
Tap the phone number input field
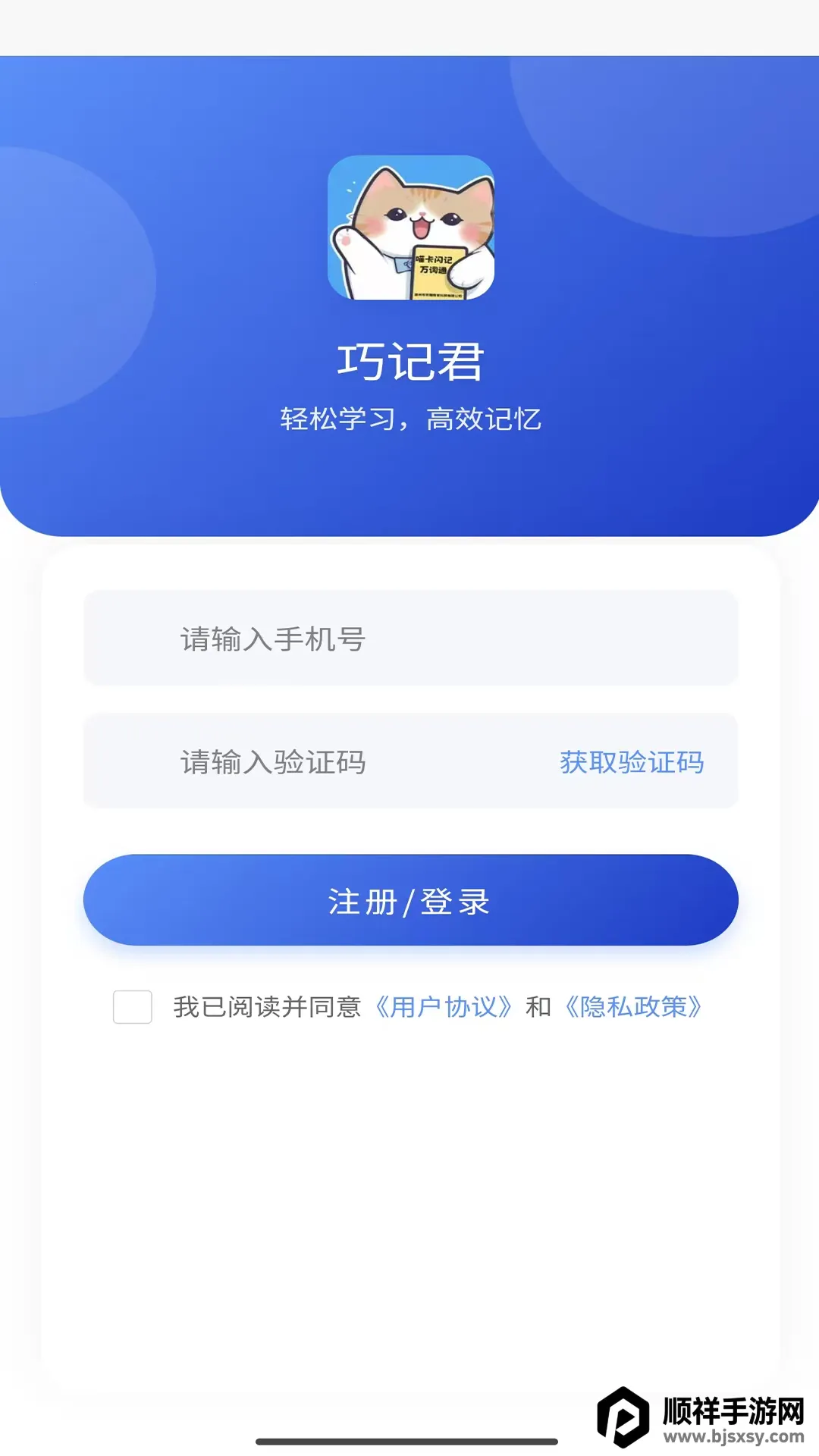[409, 639]
